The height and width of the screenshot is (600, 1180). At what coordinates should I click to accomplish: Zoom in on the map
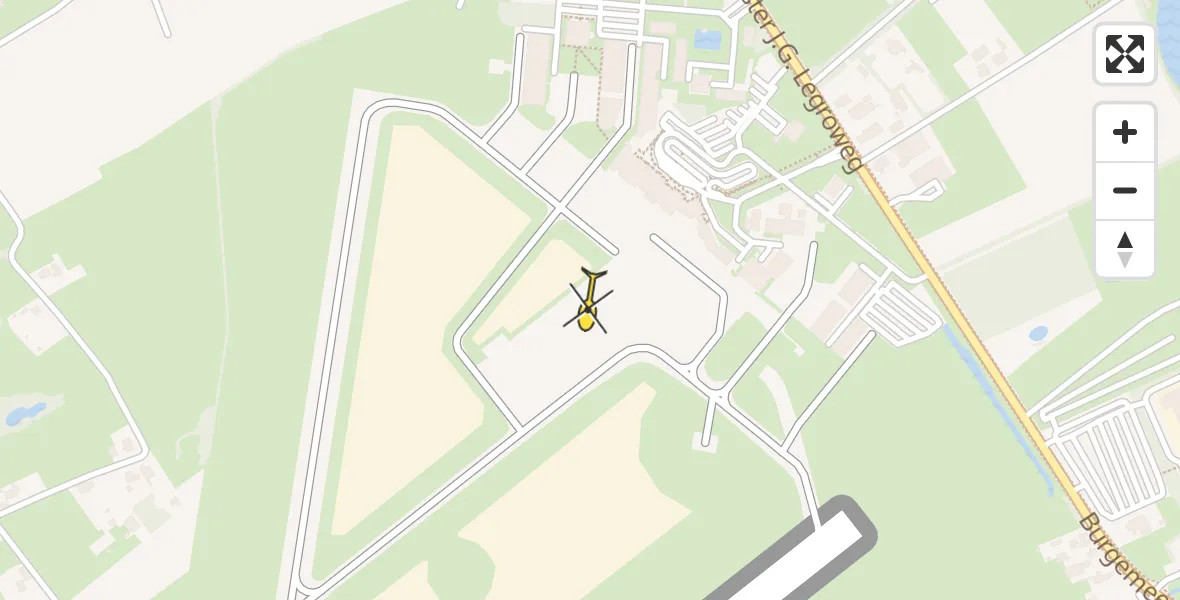[1125, 132]
